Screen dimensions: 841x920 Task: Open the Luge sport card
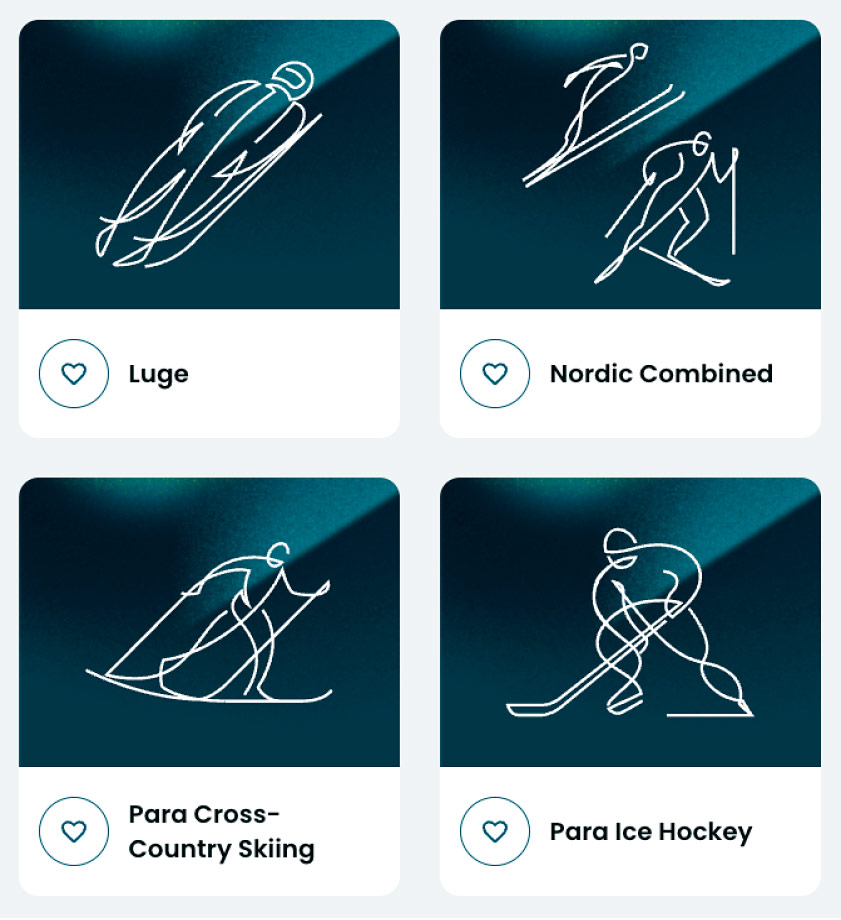click(209, 165)
